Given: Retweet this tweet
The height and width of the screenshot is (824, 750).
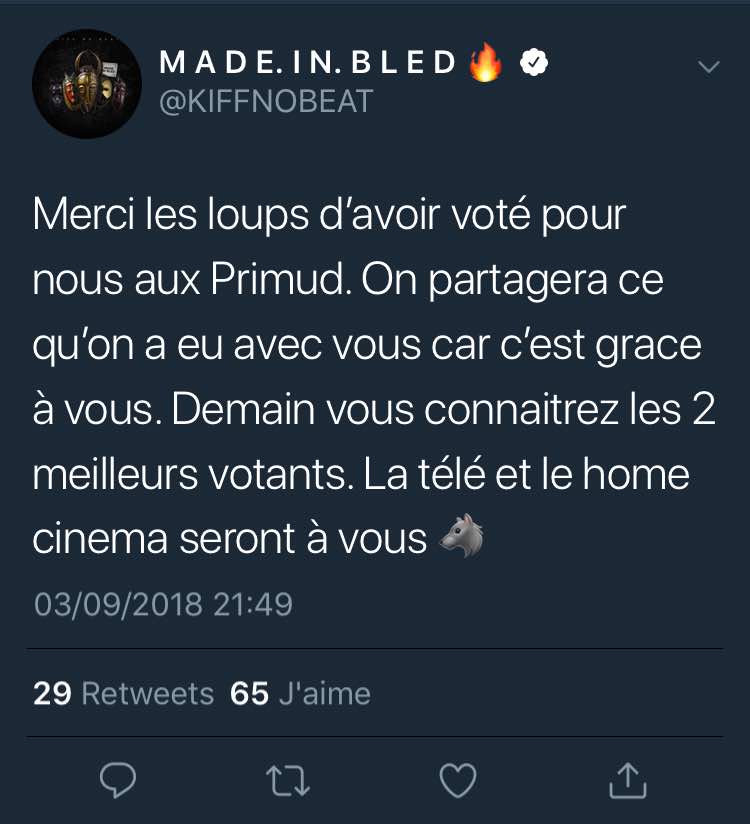Looking at the screenshot, I should pyautogui.click(x=288, y=779).
